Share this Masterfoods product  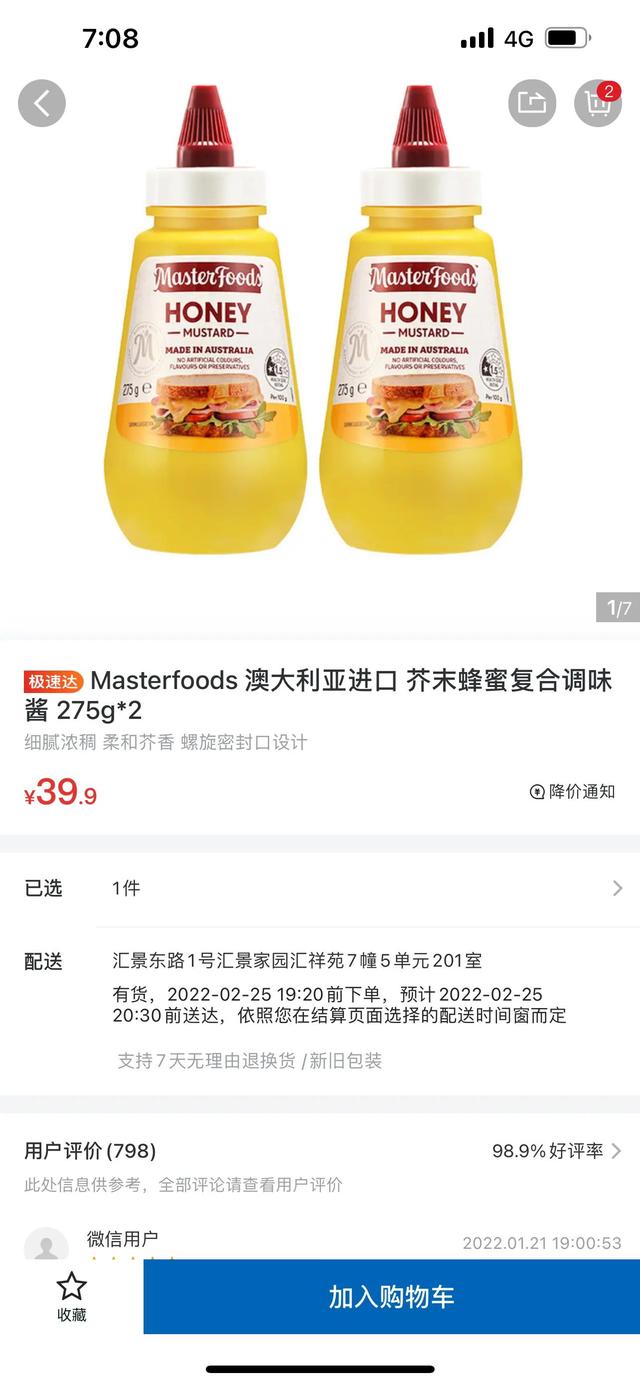(531, 103)
